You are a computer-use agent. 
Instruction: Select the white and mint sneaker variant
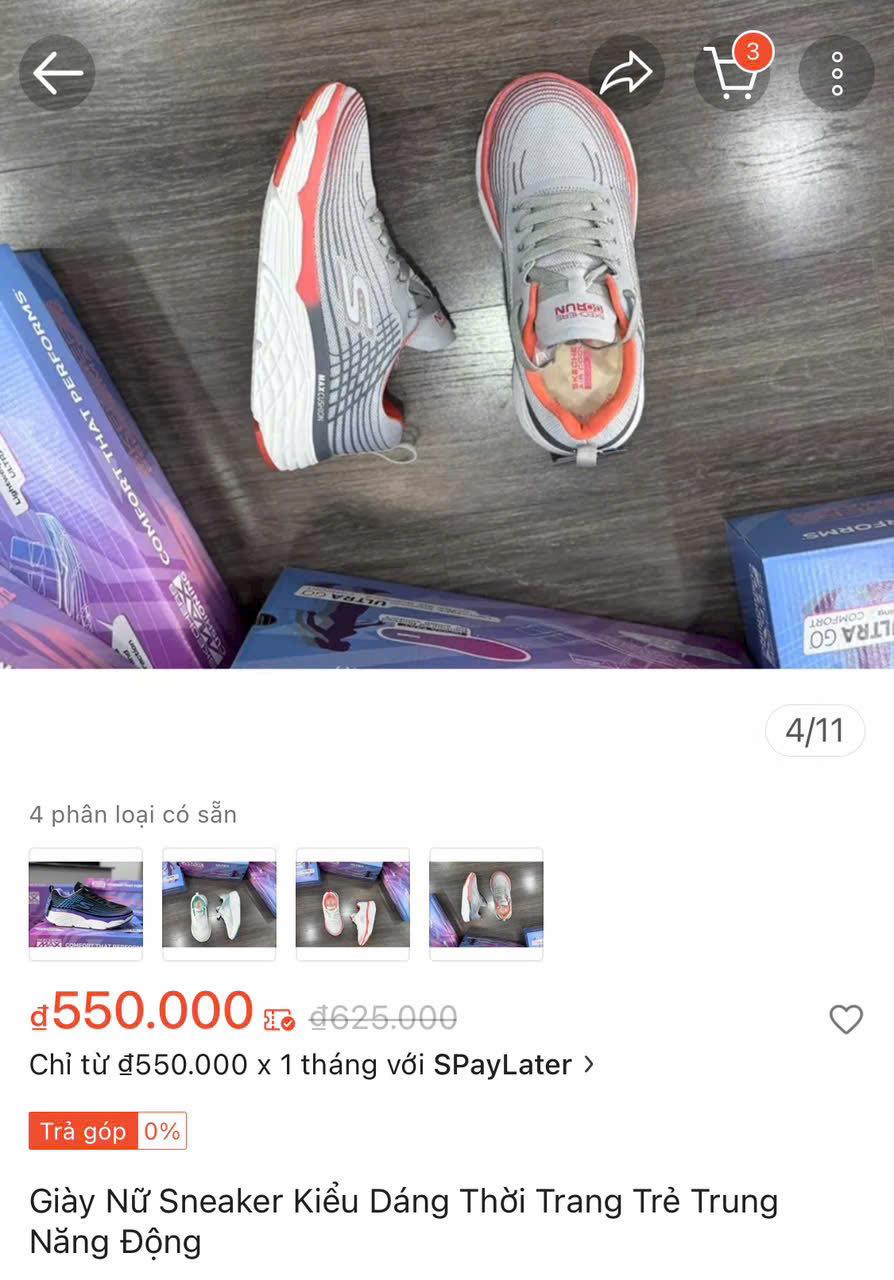[x=219, y=904]
